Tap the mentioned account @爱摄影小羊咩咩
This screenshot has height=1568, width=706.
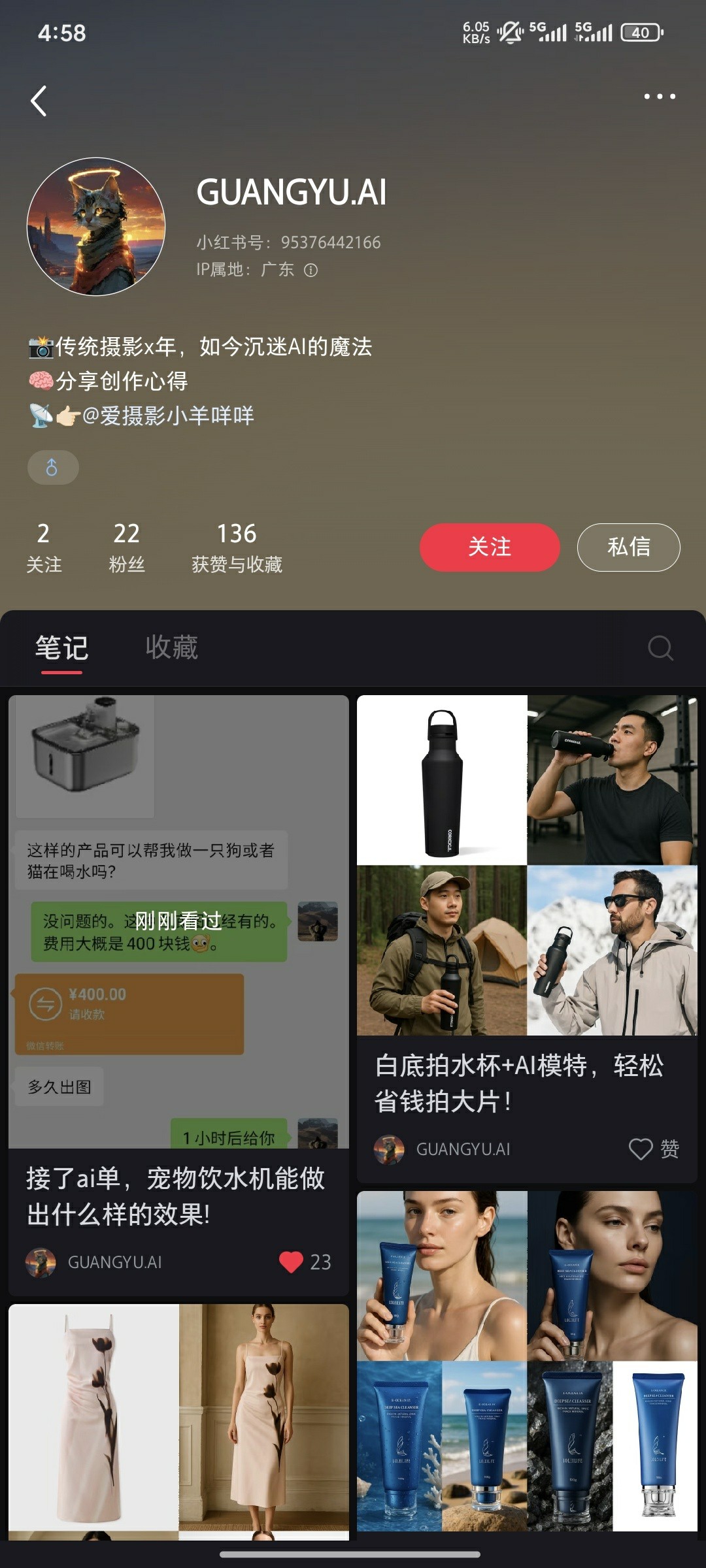(168, 416)
